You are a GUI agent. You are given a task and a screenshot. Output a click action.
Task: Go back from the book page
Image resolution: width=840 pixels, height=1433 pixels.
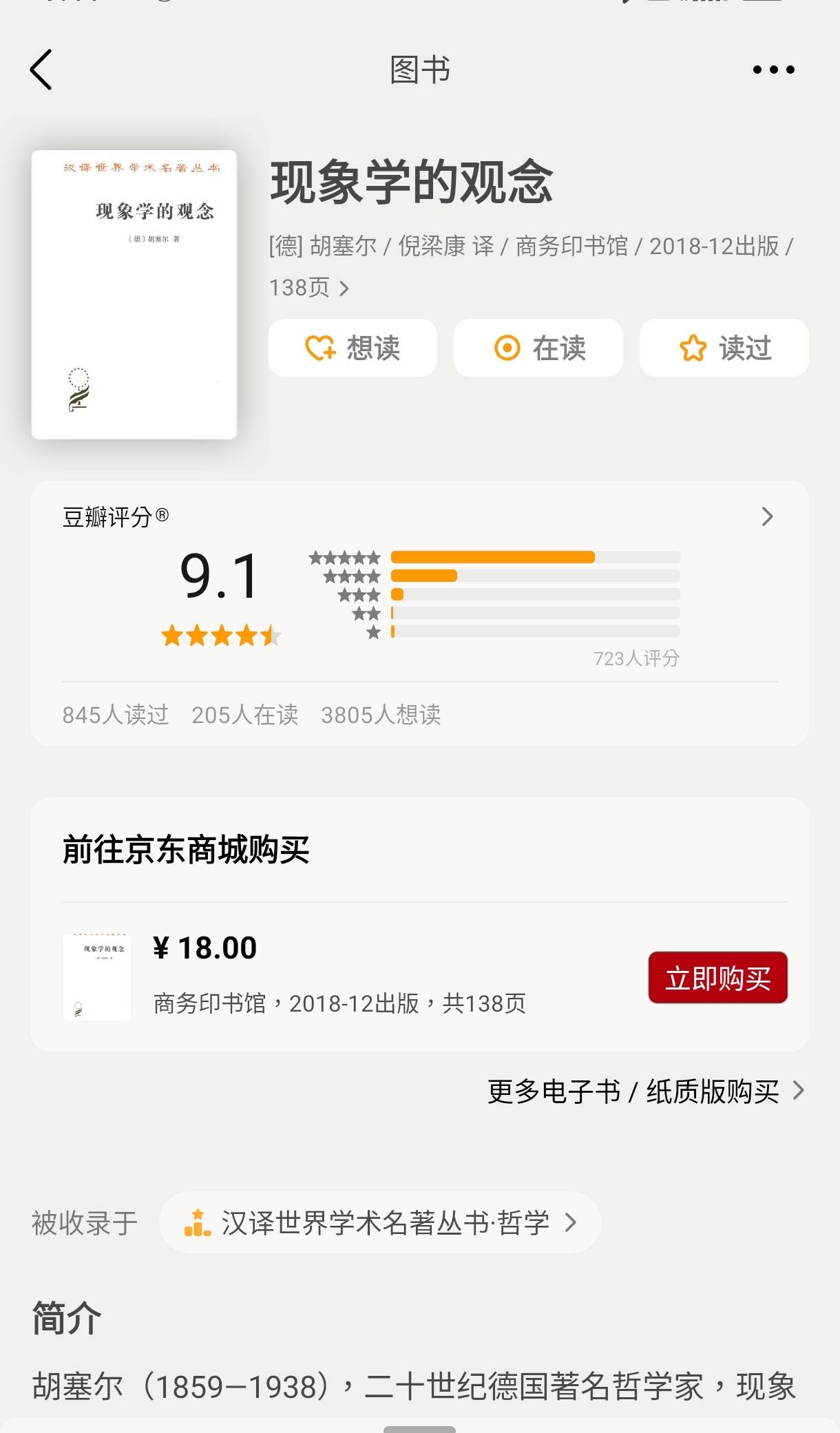[41, 70]
